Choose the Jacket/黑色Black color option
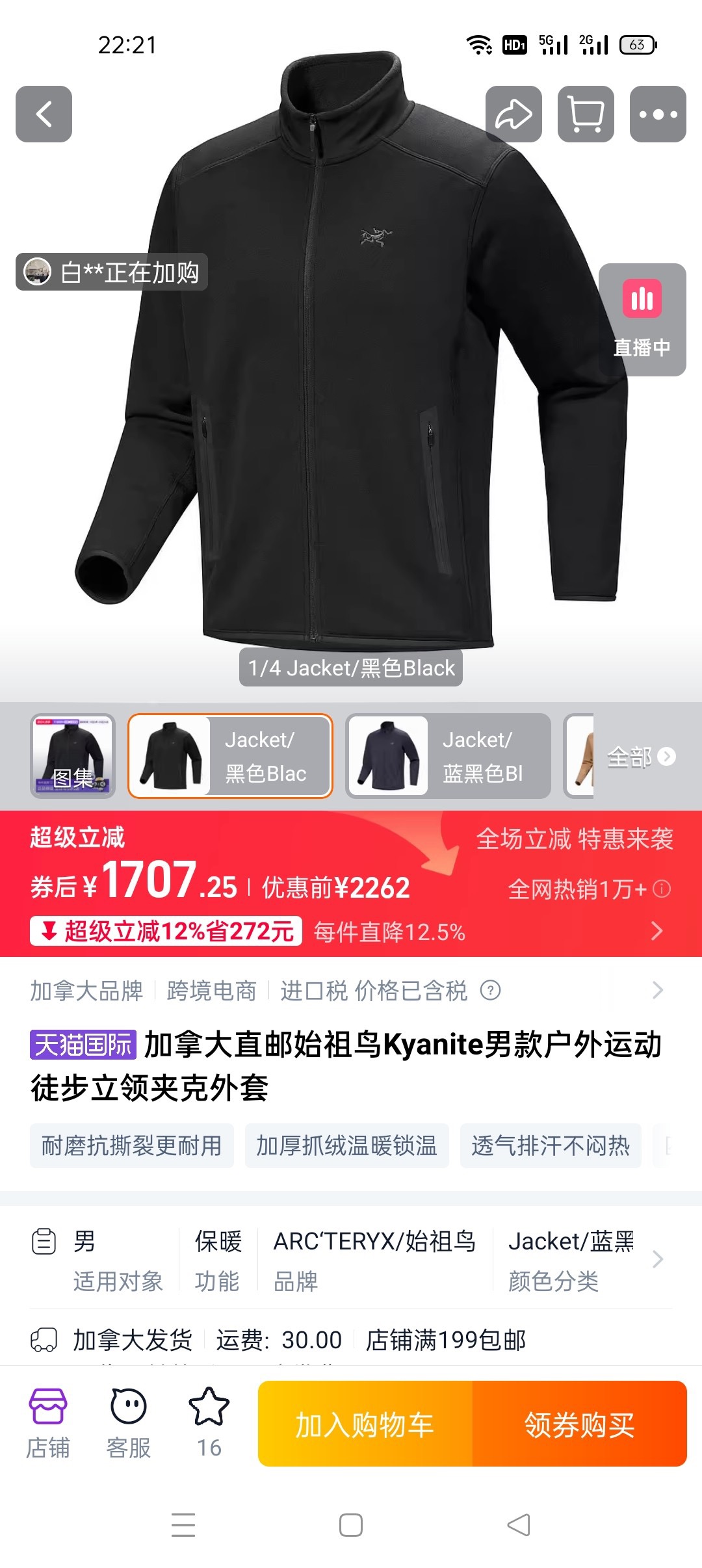The image size is (702, 1568). (230, 756)
